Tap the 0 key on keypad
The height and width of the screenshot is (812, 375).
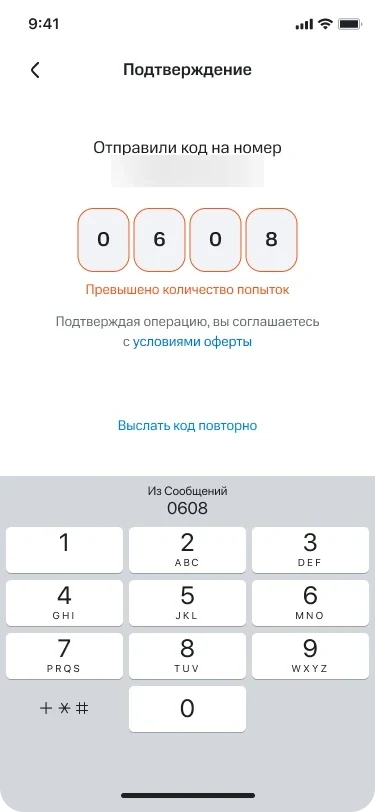coord(187,708)
